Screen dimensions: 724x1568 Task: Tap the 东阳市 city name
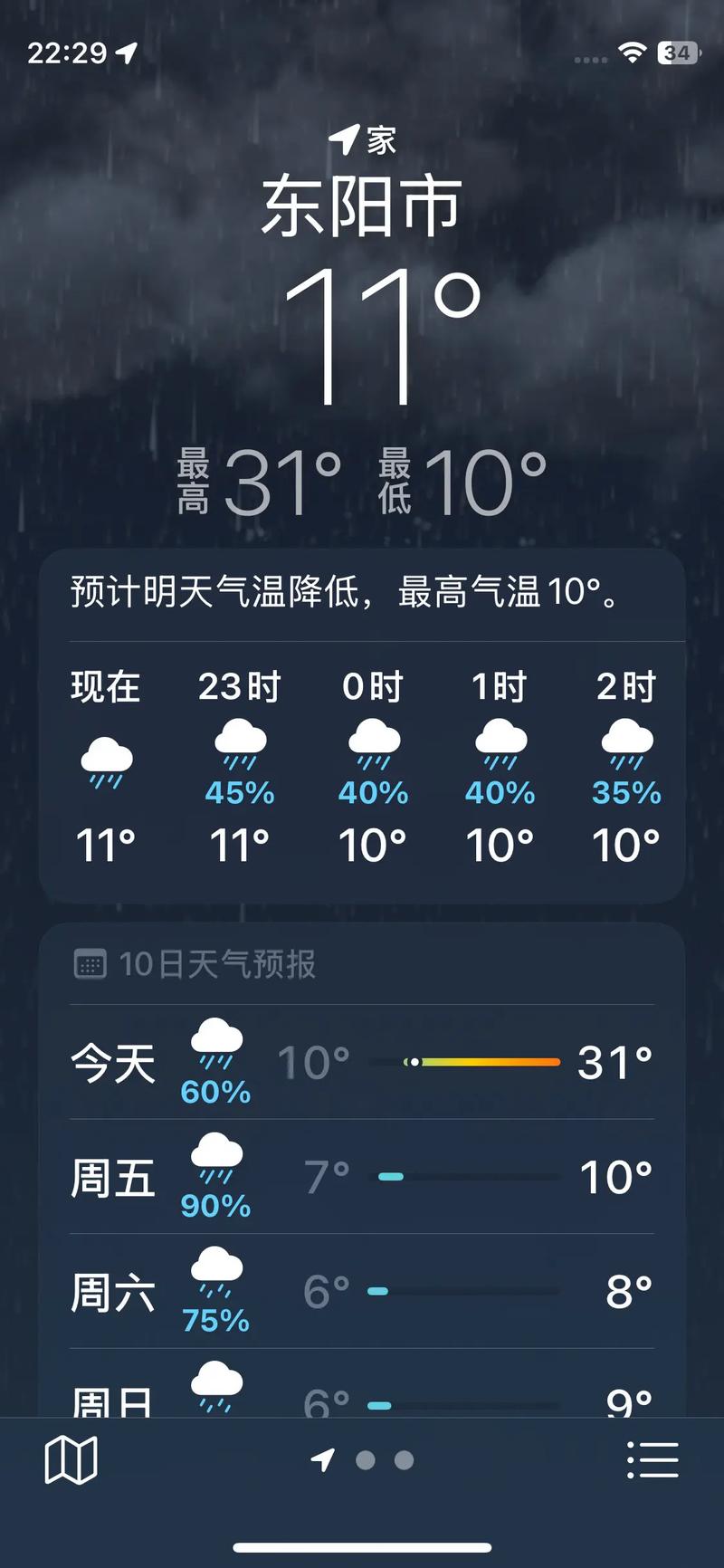(362, 206)
